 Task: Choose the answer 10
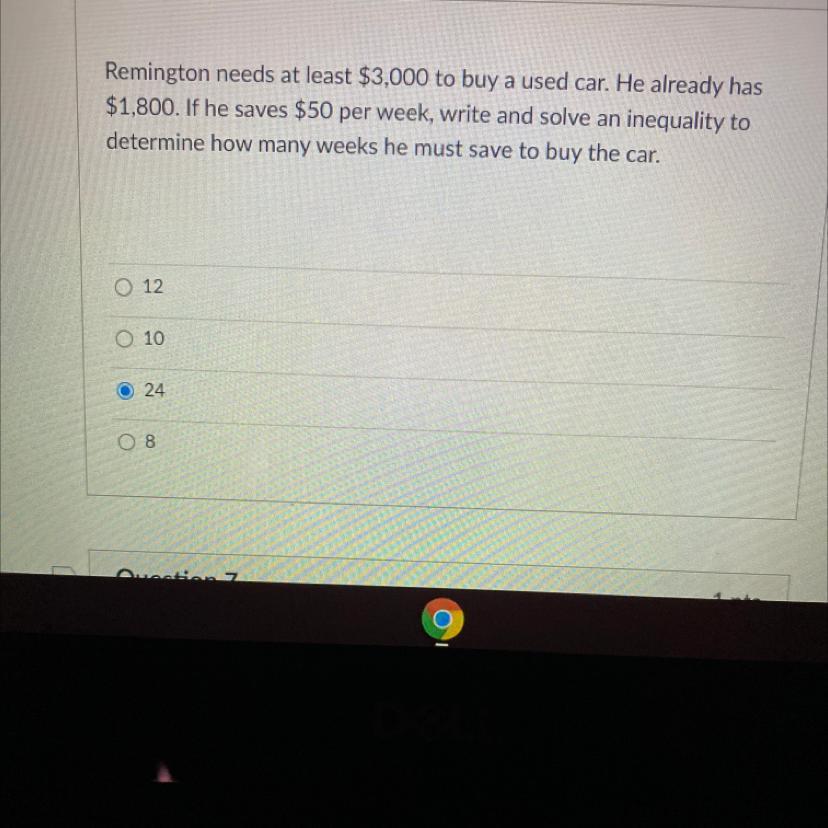click(x=123, y=340)
